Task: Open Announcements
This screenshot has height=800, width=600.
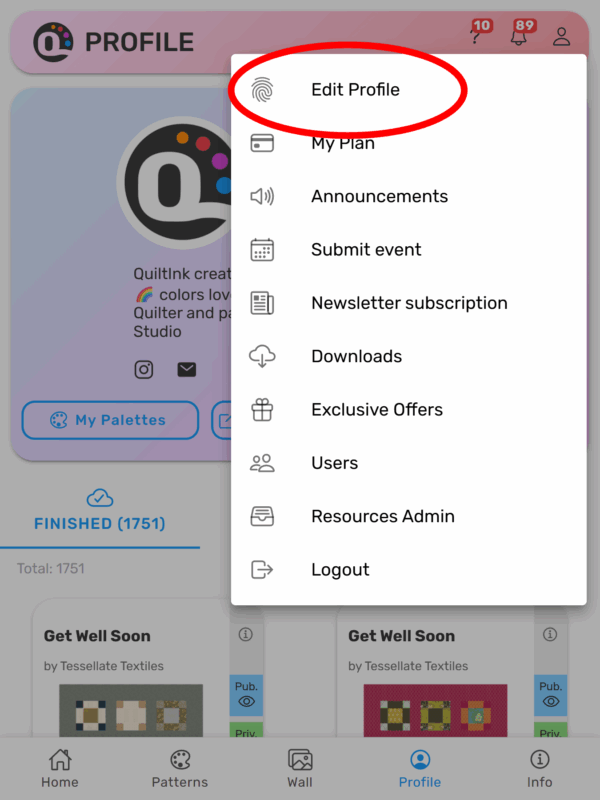Action: (379, 196)
